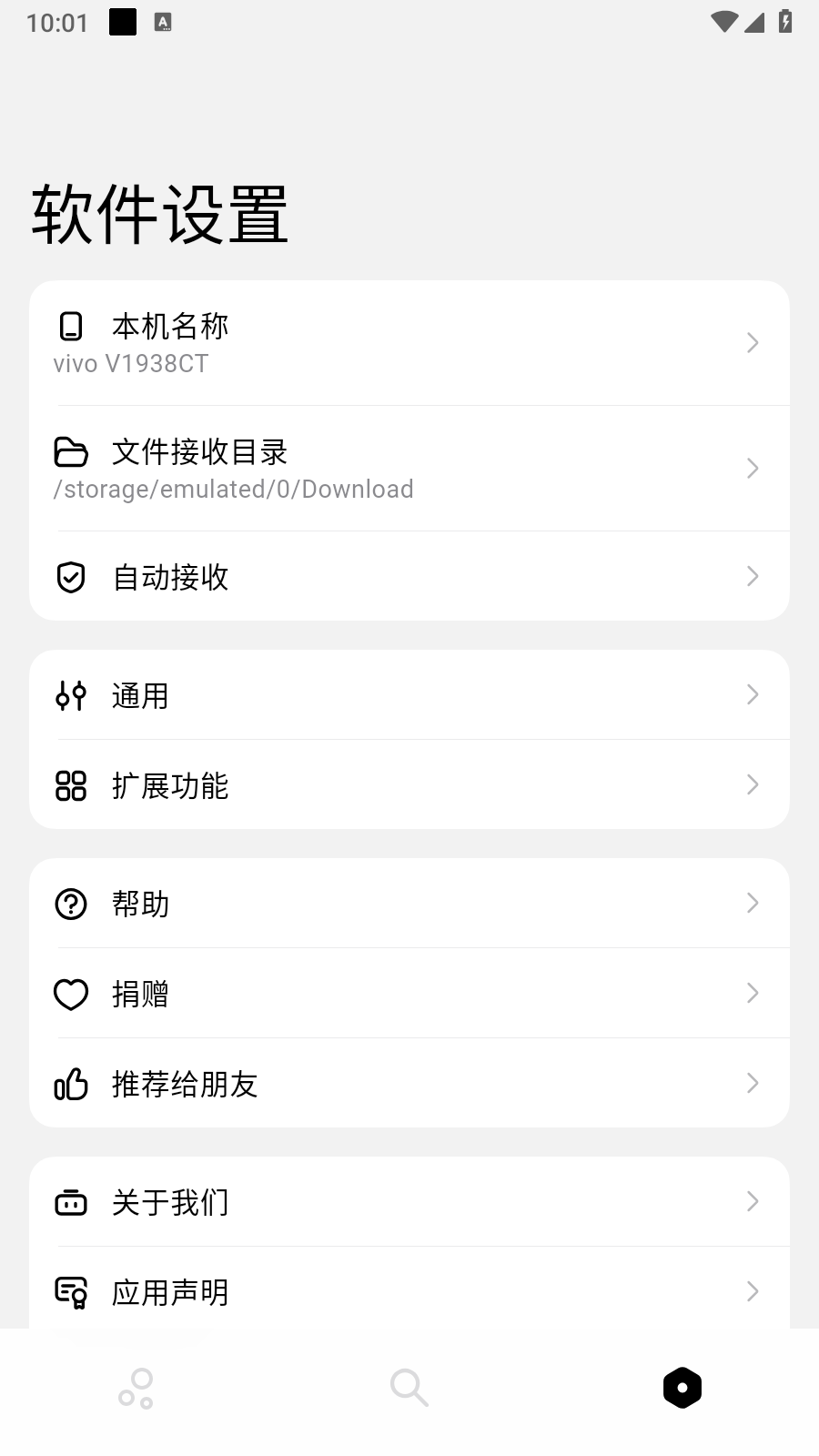
Task: Open the 通用 general settings
Action: pos(409,694)
